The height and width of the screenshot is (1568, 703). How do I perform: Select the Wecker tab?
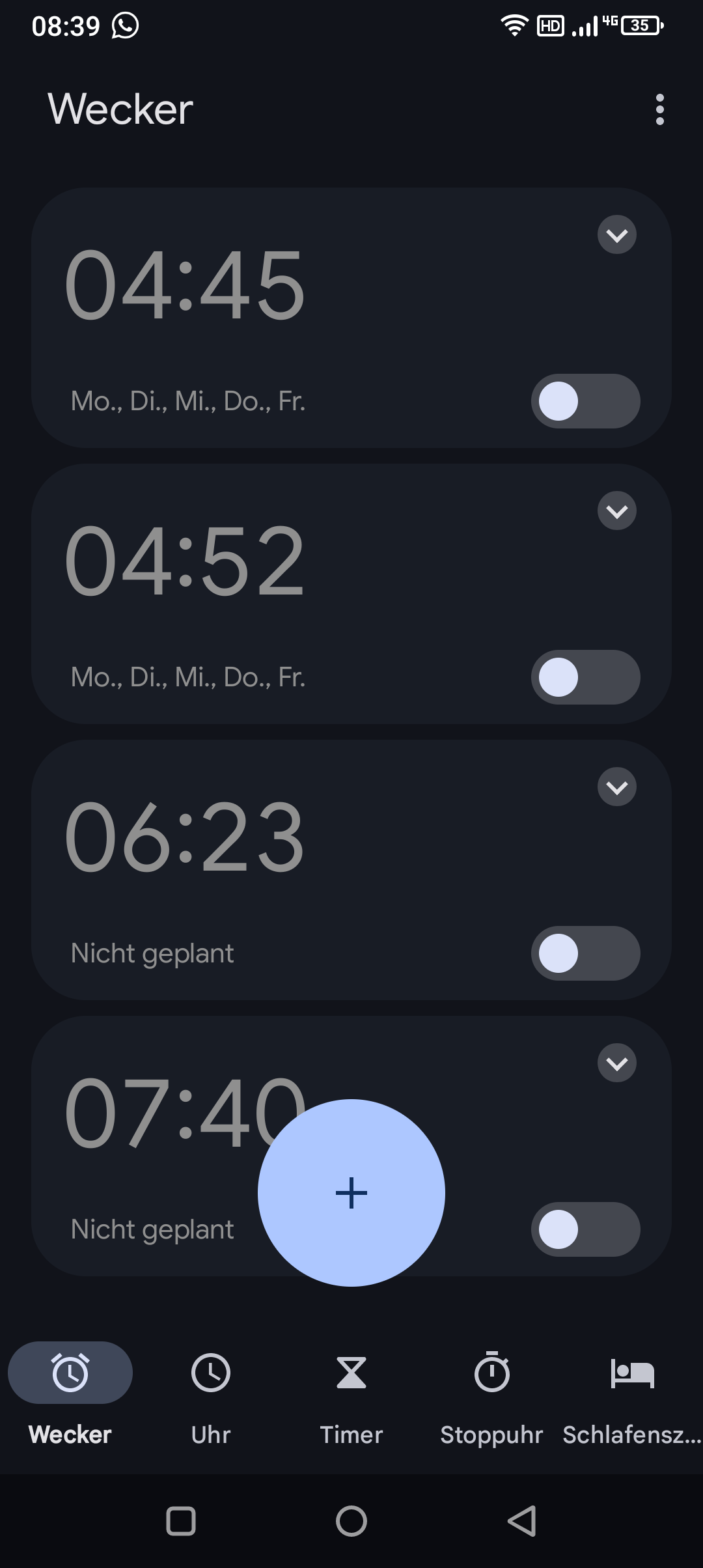pos(70,1395)
